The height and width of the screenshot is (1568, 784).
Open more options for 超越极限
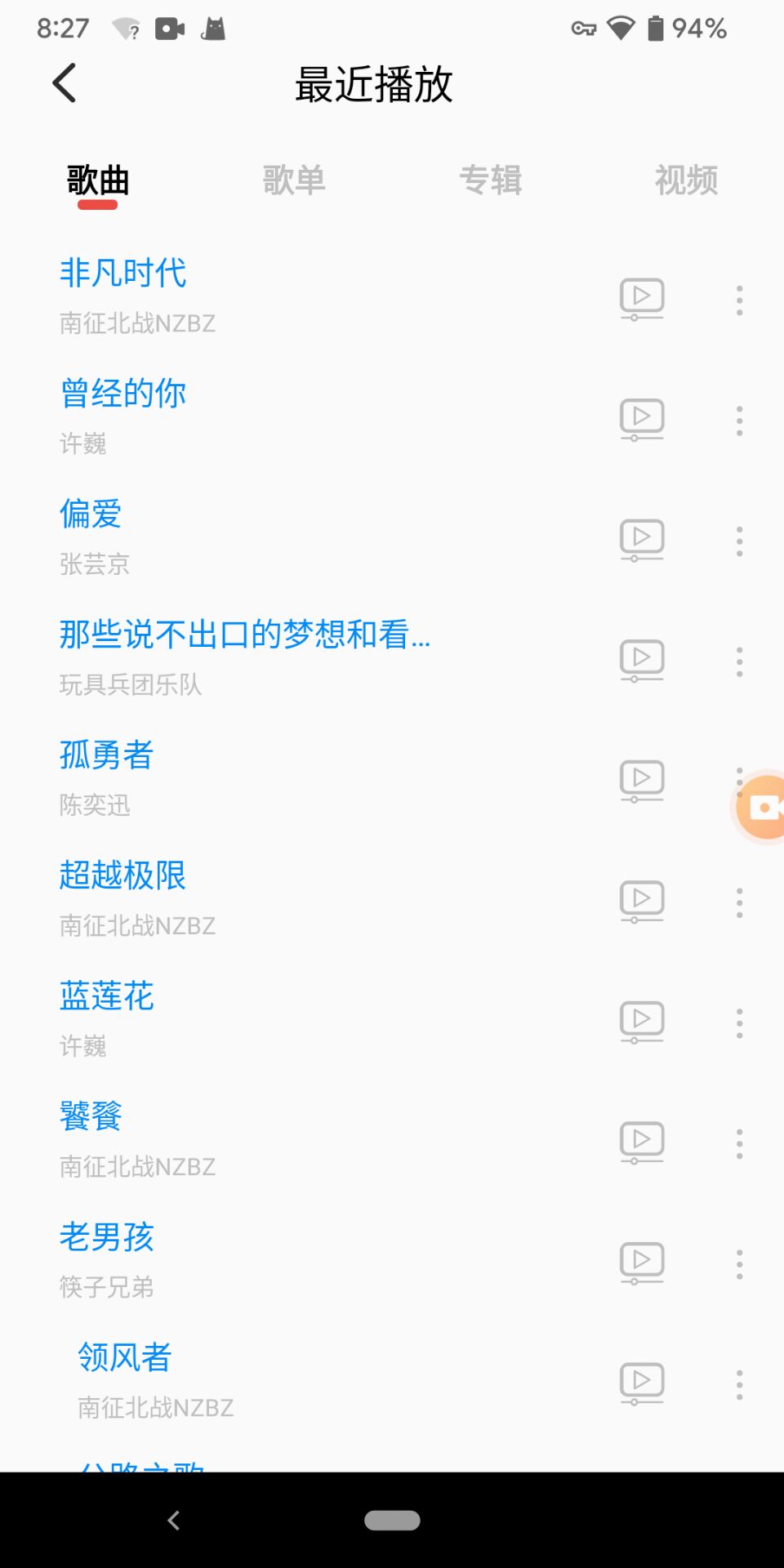tap(739, 902)
